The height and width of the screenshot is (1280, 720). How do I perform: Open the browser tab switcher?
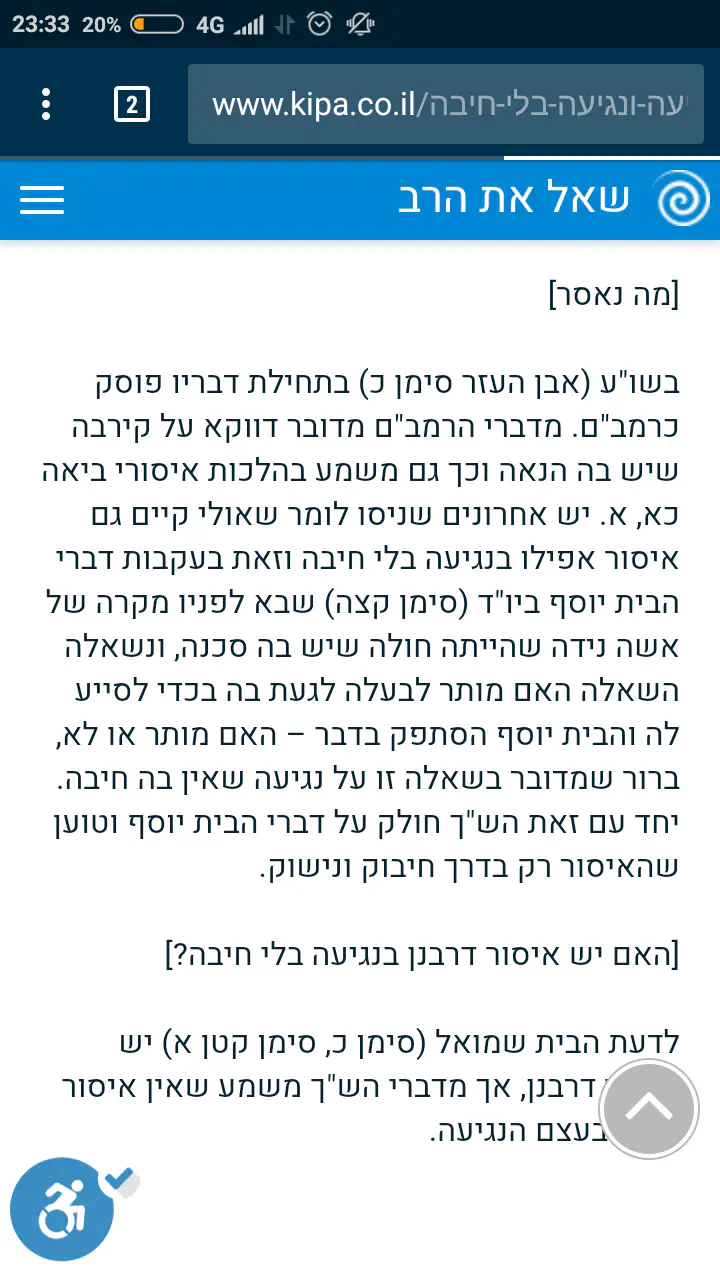tap(132, 104)
